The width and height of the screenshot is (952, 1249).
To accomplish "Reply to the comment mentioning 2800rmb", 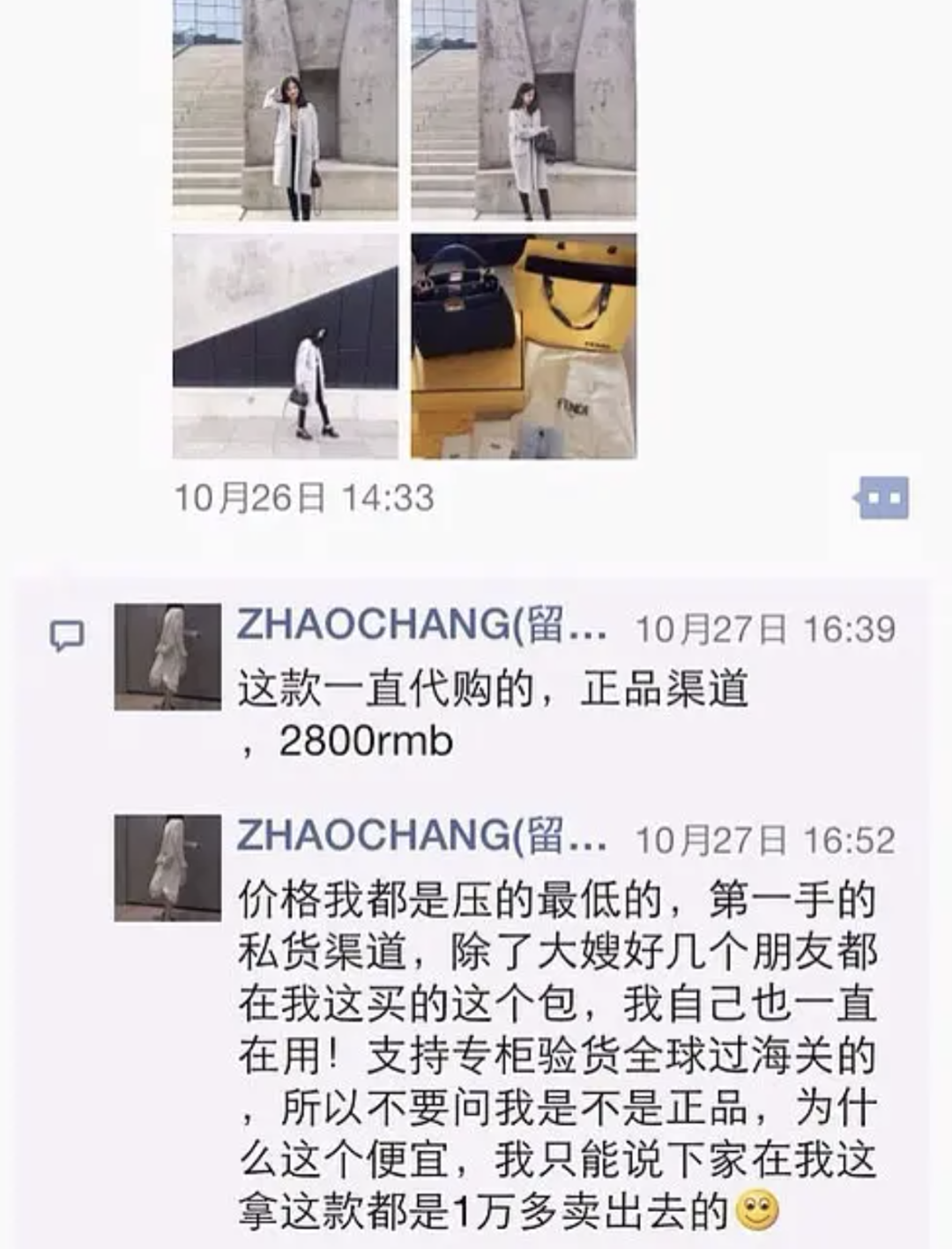I will (x=494, y=714).
